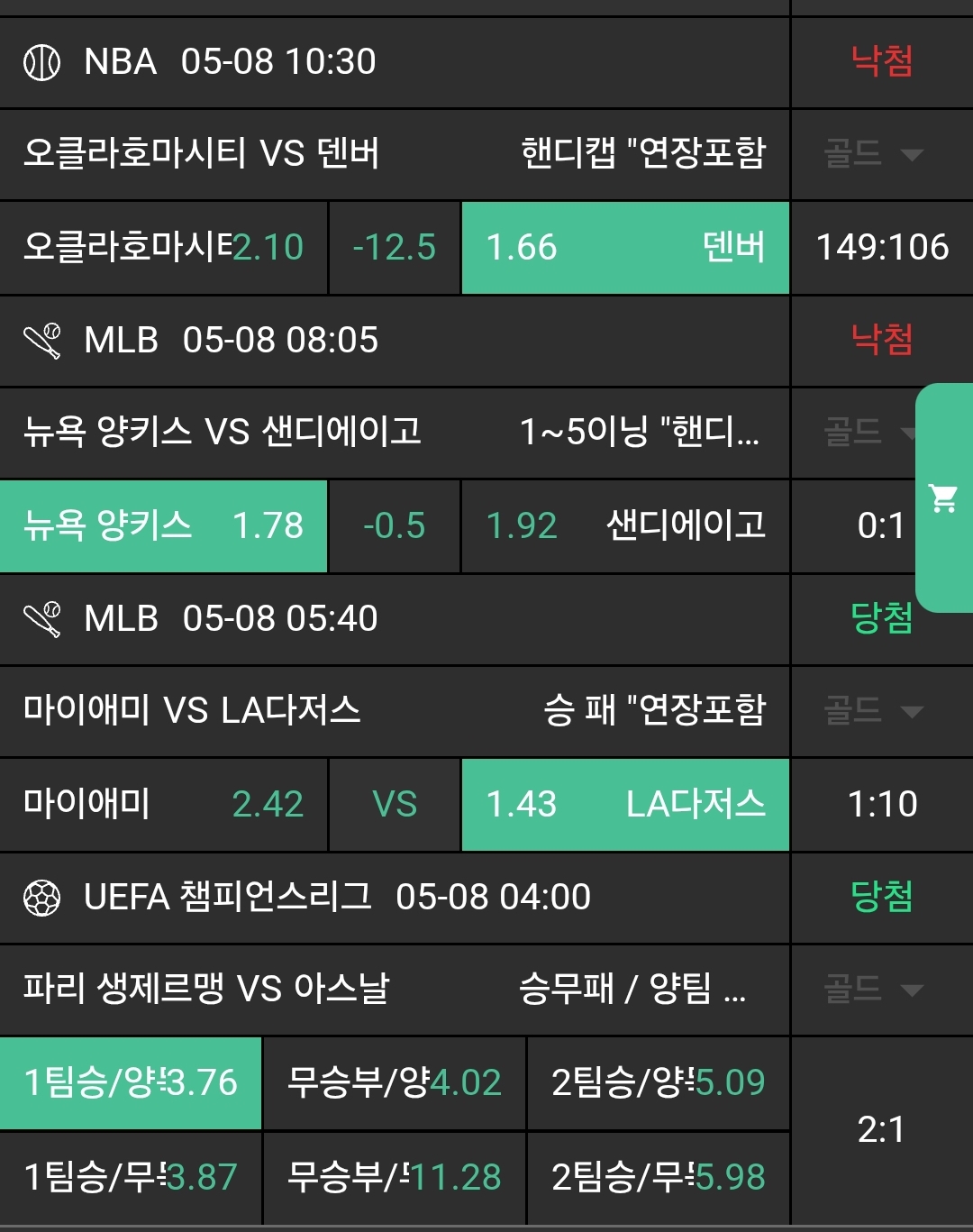Pick the LA다저스 1.43 odds cell
This screenshot has height=1232, width=973.
click(x=624, y=804)
